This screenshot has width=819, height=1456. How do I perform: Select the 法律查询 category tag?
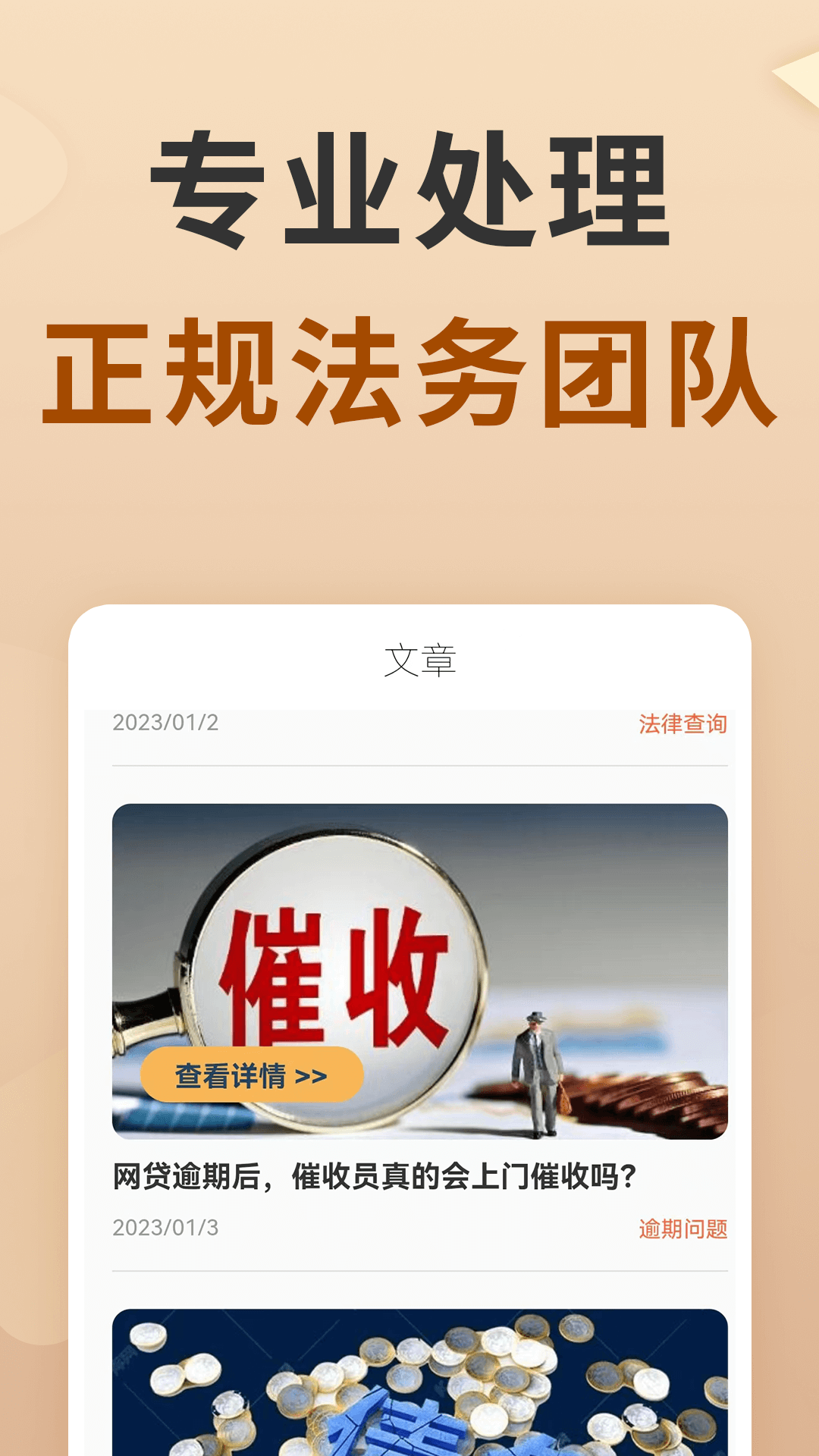point(685,726)
